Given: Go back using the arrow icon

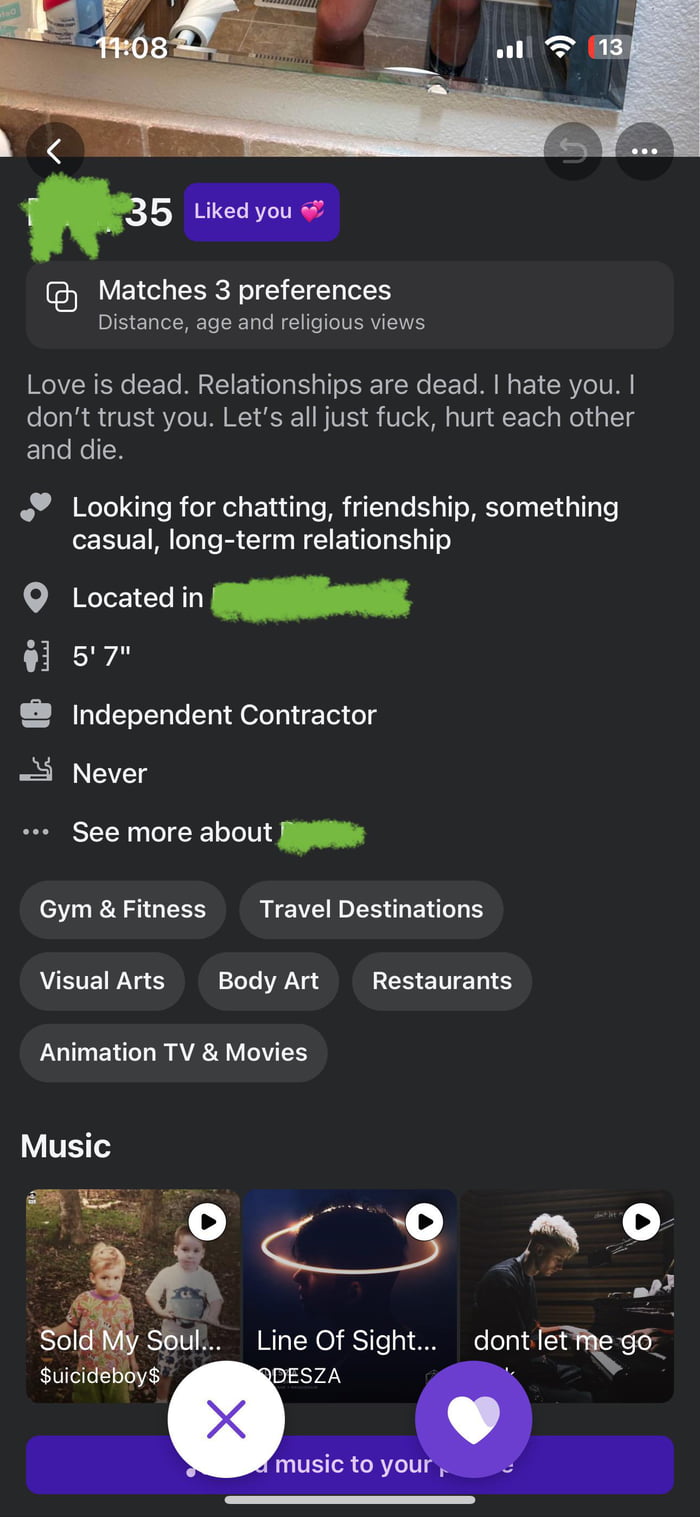Looking at the screenshot, I should [x=55, y=152].
